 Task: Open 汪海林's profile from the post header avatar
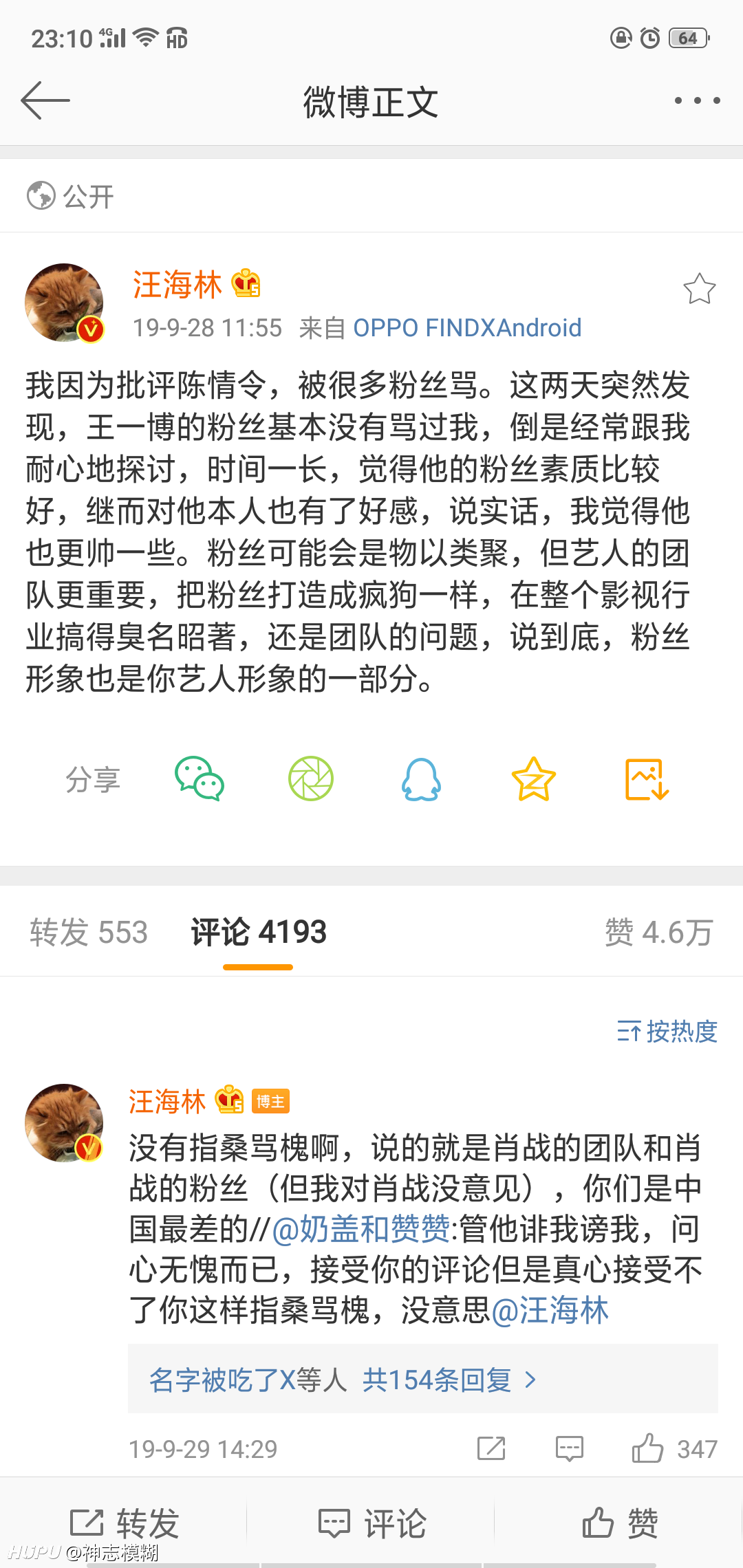tap(64, 302)
